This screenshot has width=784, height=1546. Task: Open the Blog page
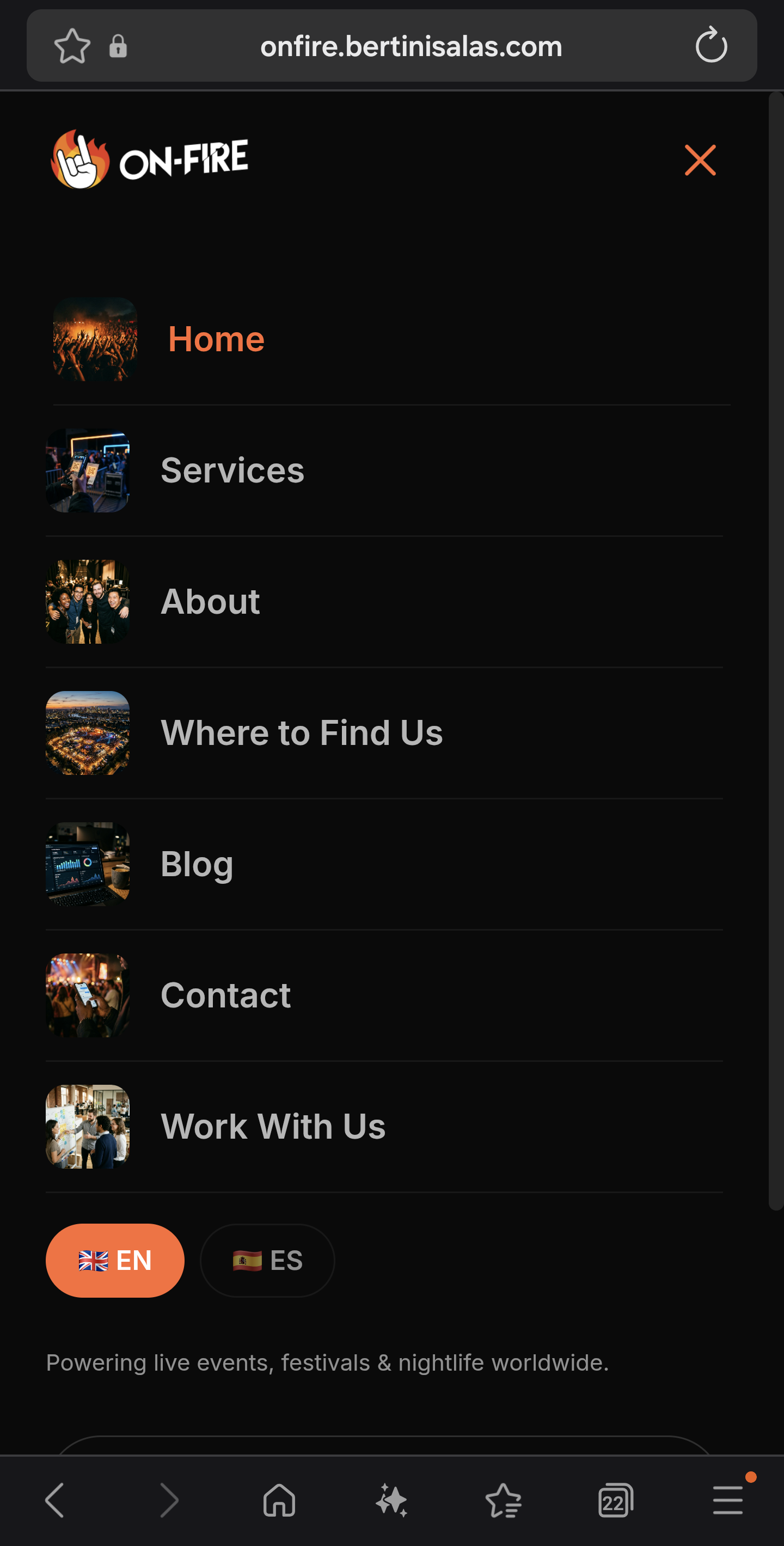coord(197,864)
